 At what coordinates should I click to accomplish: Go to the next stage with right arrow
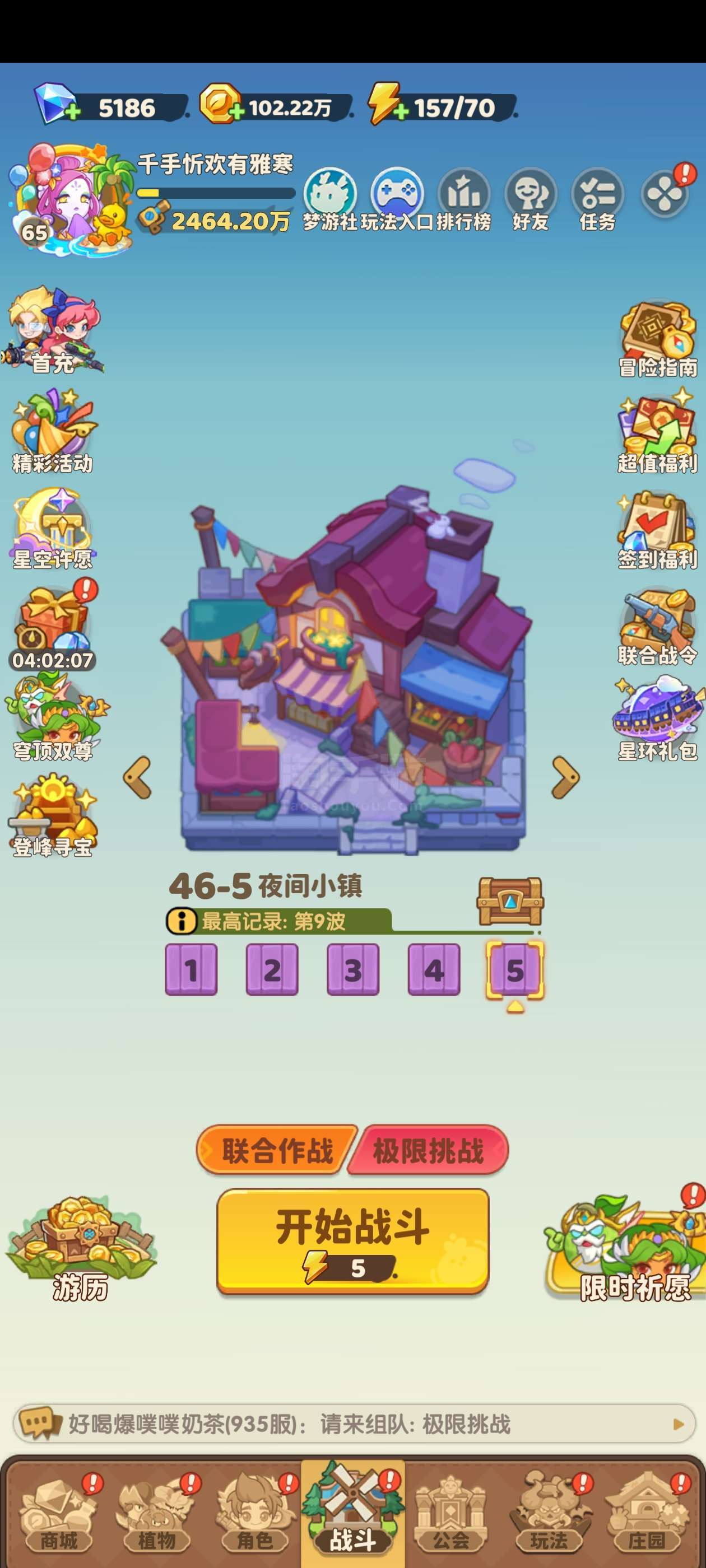(565, 777)
